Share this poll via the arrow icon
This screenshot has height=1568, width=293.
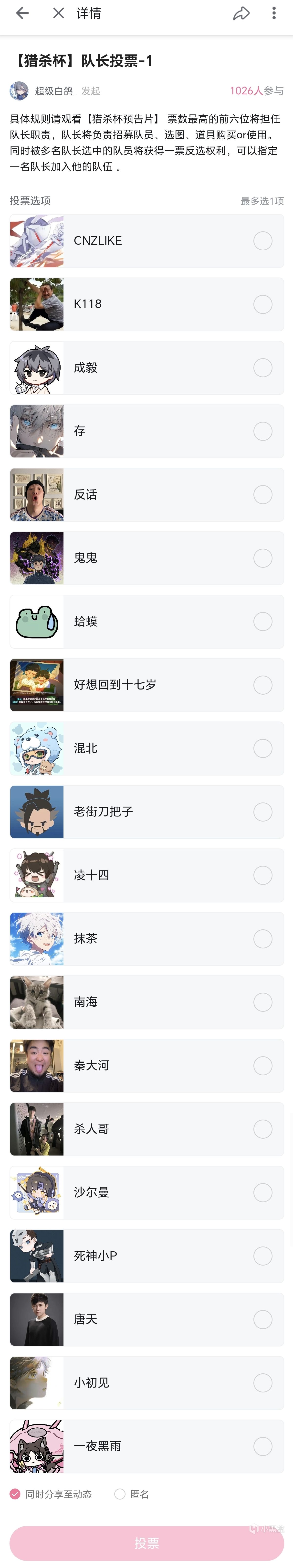[241, 13]
